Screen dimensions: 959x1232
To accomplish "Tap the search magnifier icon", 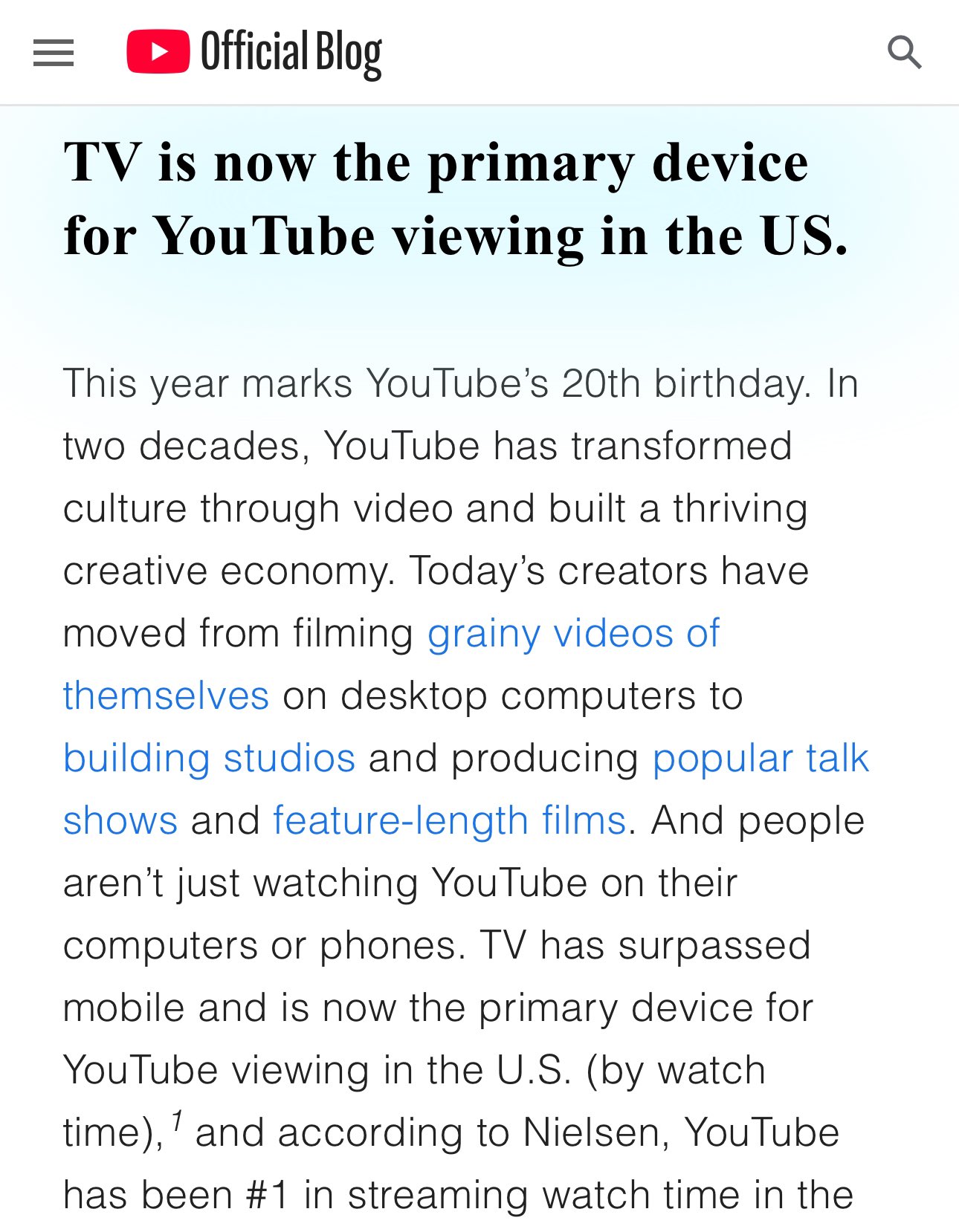I will coord(904,53).
